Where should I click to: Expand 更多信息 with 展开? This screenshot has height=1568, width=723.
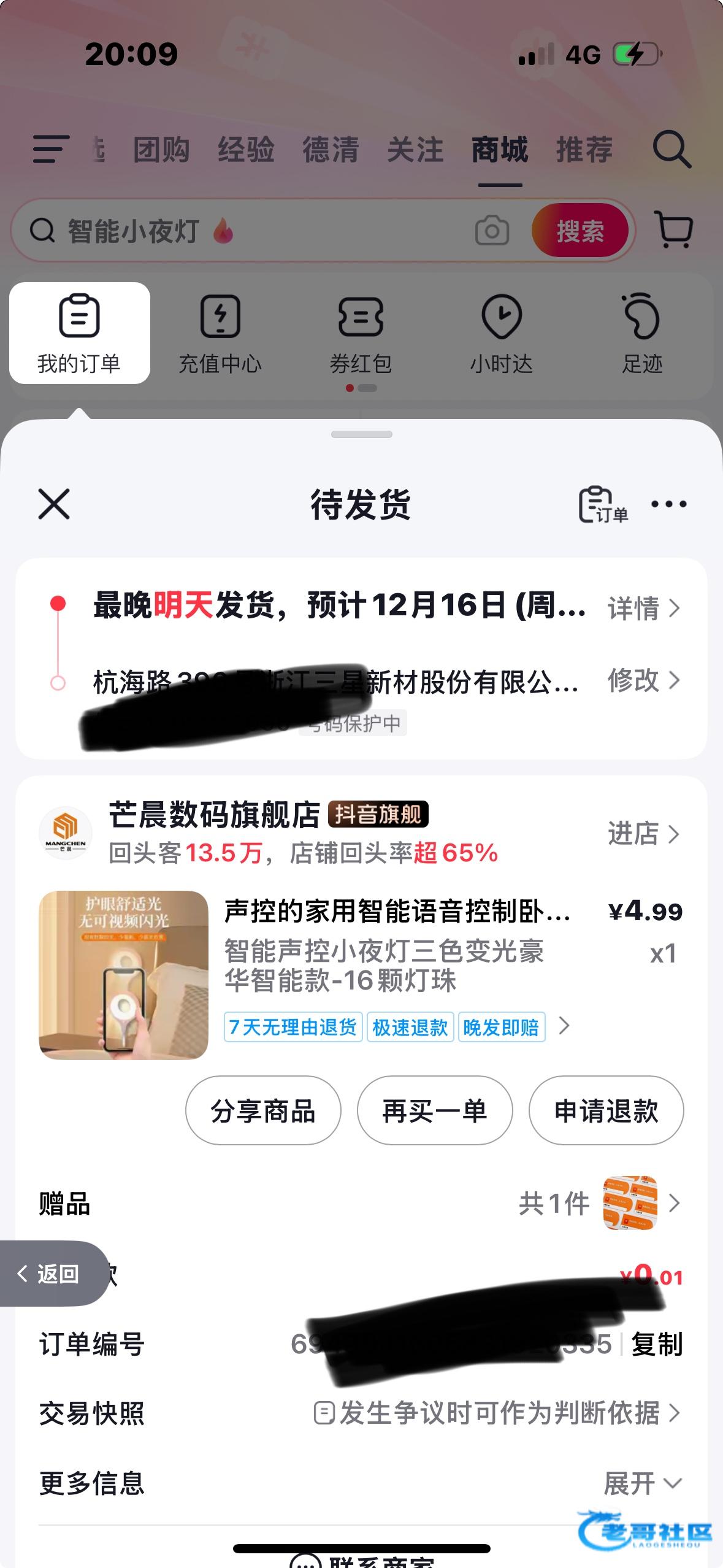[x=642, y=1483]
